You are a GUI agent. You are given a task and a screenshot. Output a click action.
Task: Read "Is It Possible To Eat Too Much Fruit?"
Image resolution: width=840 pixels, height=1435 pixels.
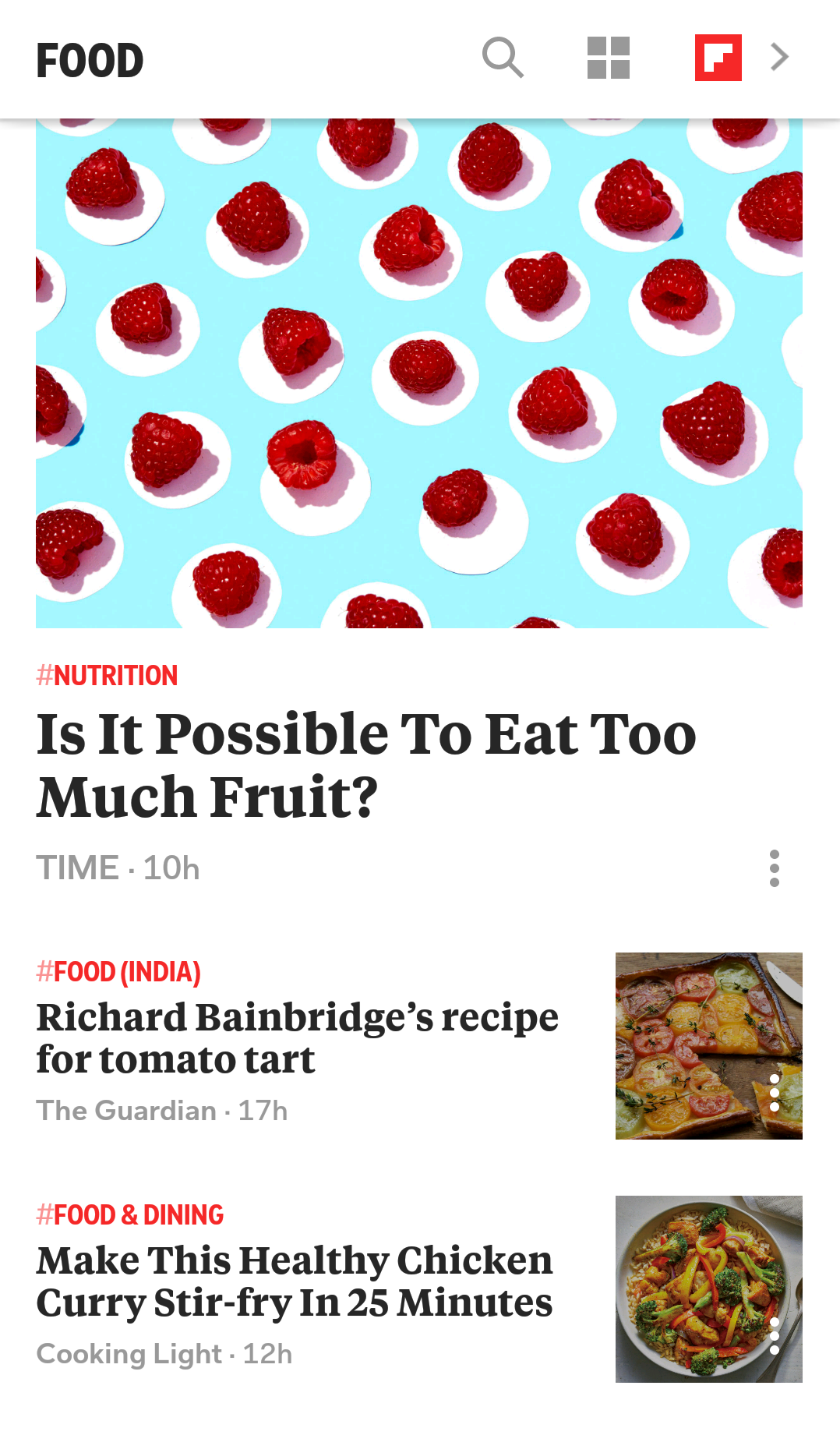(366, 765)
